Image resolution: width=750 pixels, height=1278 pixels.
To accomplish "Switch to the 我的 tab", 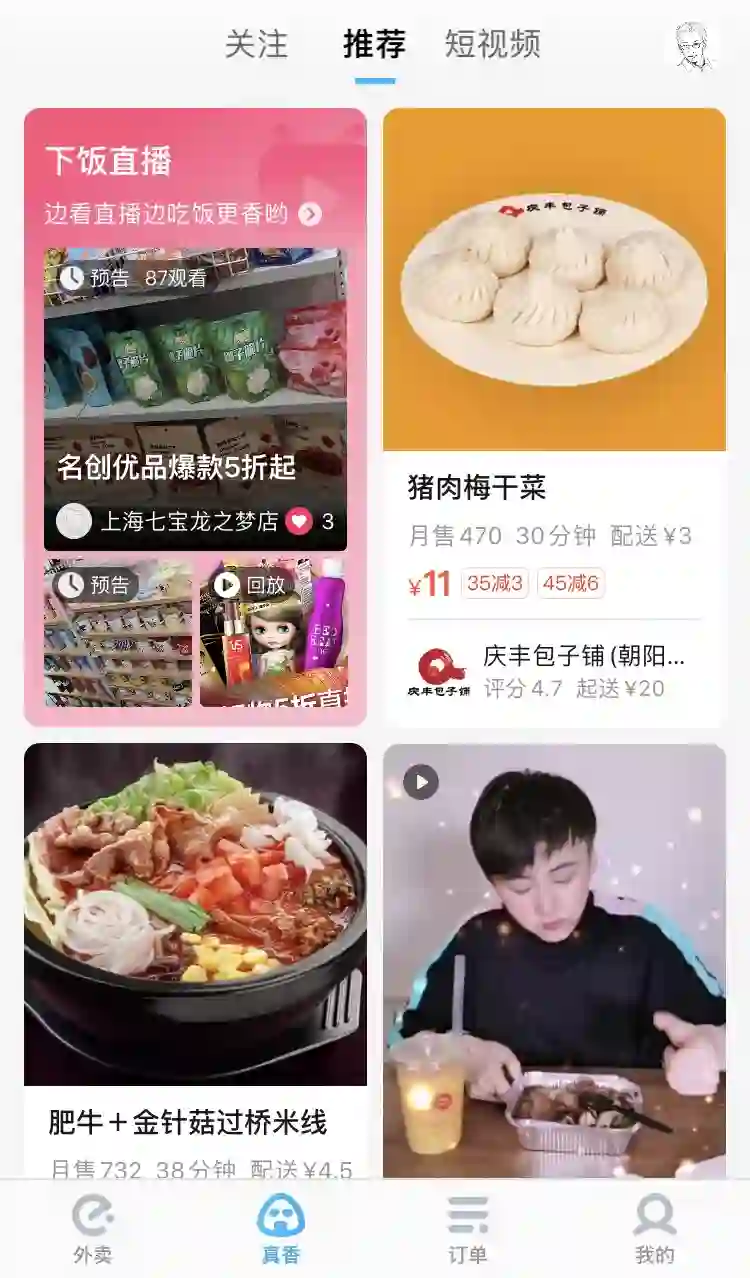I will pyautogui.click(x=655, y=1228).
